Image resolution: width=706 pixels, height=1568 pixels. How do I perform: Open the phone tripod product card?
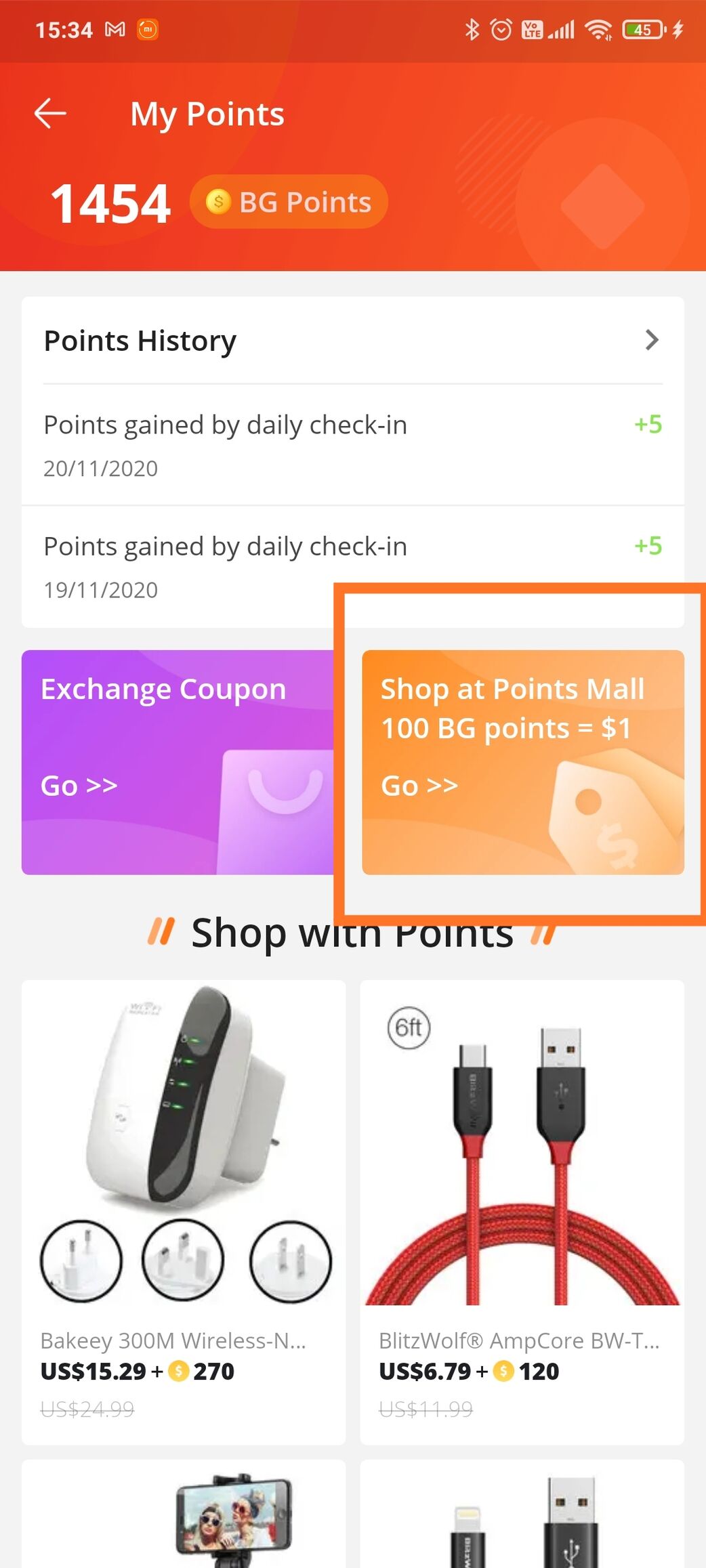[x=184, y=1514]
